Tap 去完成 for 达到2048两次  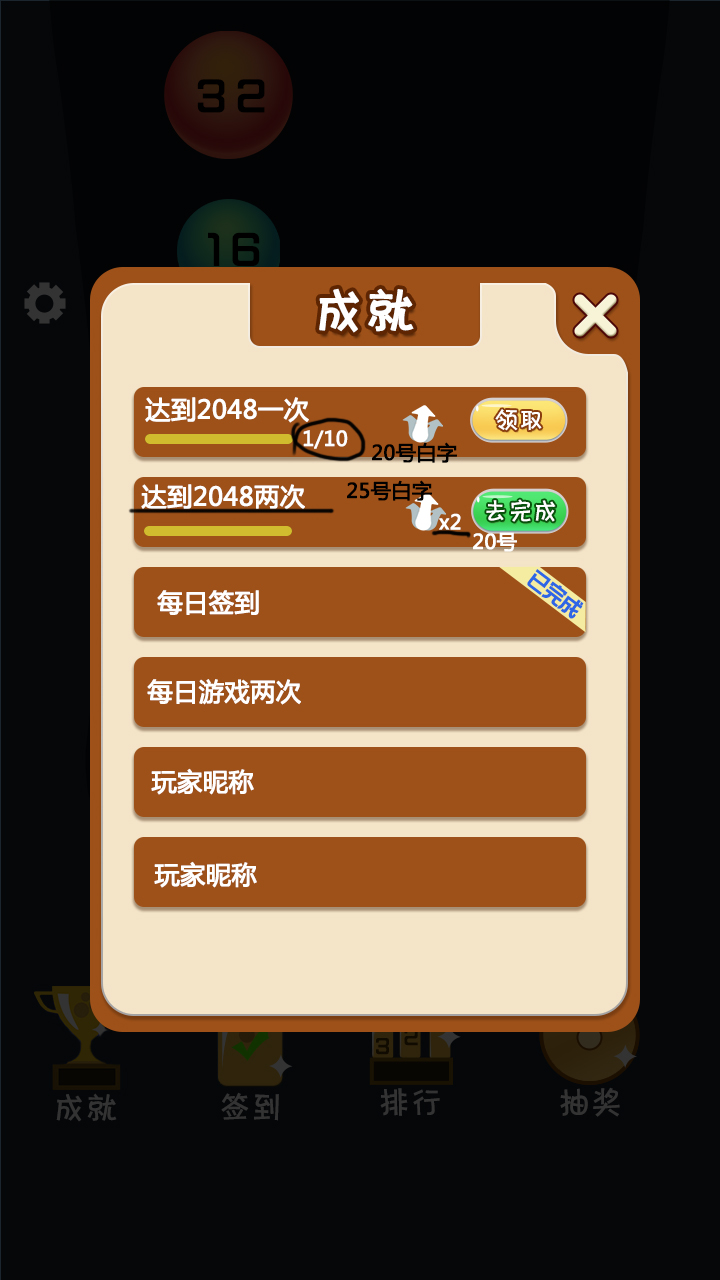pyautogui.click(x=520, y=511)
